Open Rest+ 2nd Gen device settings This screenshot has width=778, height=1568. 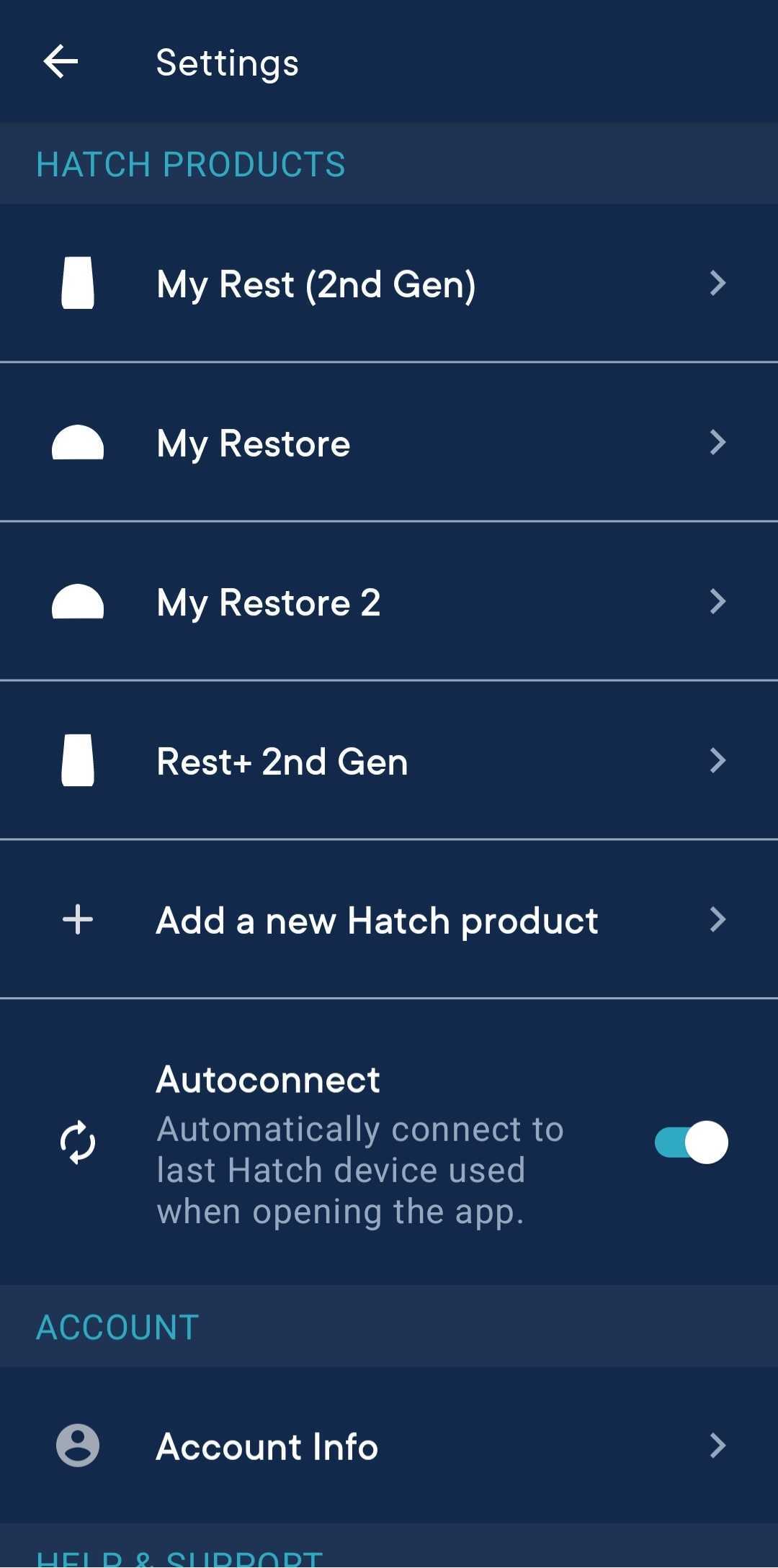pyautogui.click(x=389, y=760)
